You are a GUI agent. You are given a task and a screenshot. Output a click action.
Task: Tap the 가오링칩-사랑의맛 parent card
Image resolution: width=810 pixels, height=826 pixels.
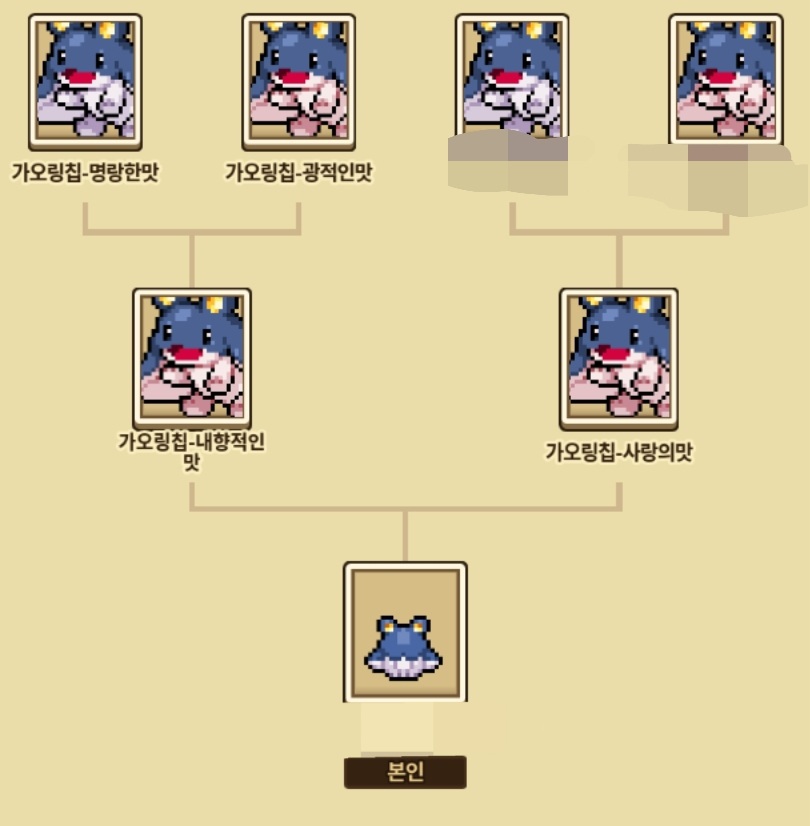point(619,357)
